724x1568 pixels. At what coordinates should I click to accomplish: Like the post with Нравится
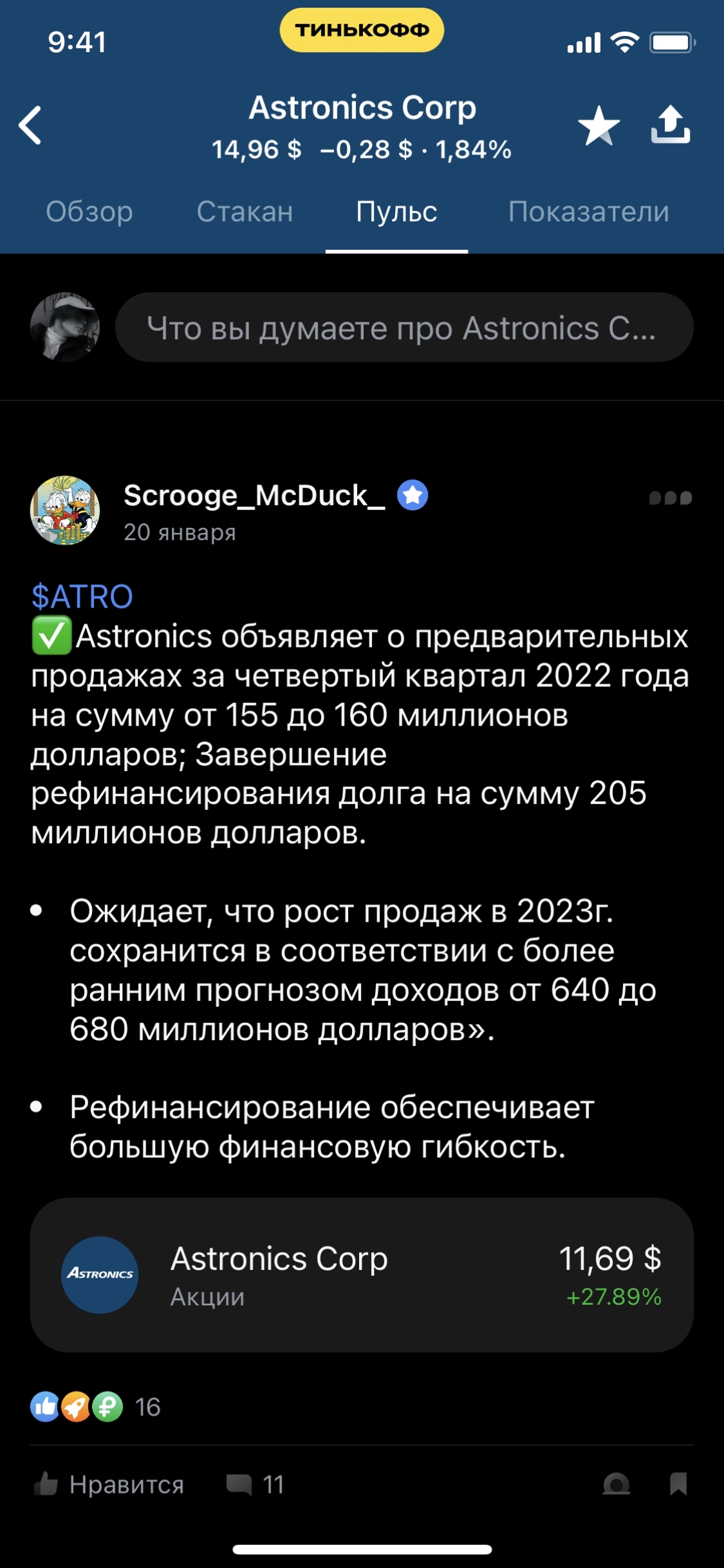coord(109,1484)
